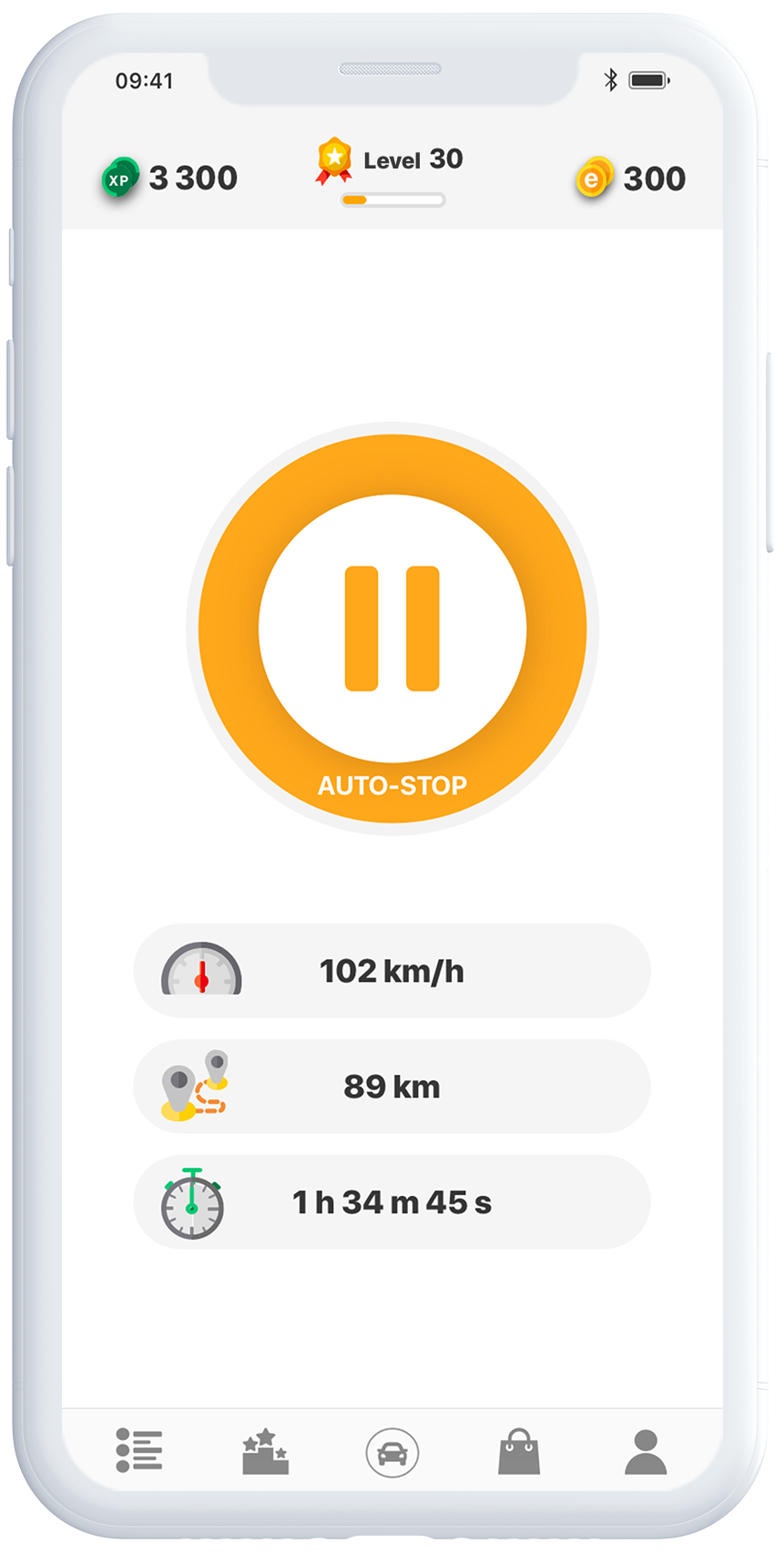
Task: Go to the profile tab
Action: coord(646,1452)
